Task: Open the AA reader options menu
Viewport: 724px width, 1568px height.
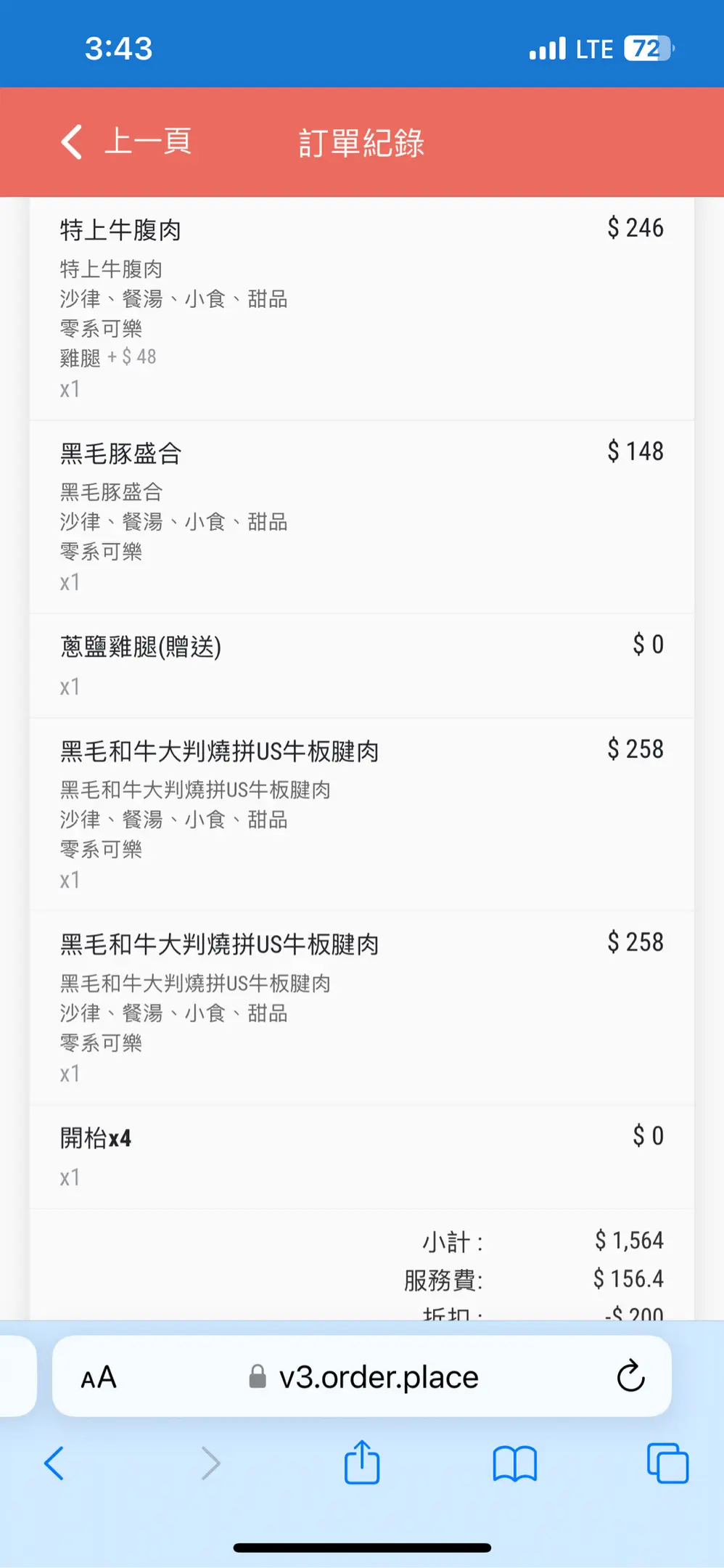Action: point(99,1377)
